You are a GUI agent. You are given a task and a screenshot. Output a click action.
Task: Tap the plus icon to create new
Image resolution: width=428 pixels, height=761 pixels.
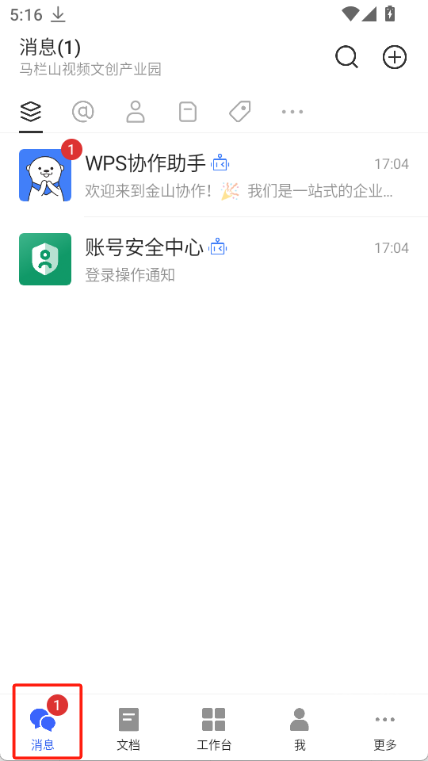[395, 57]
